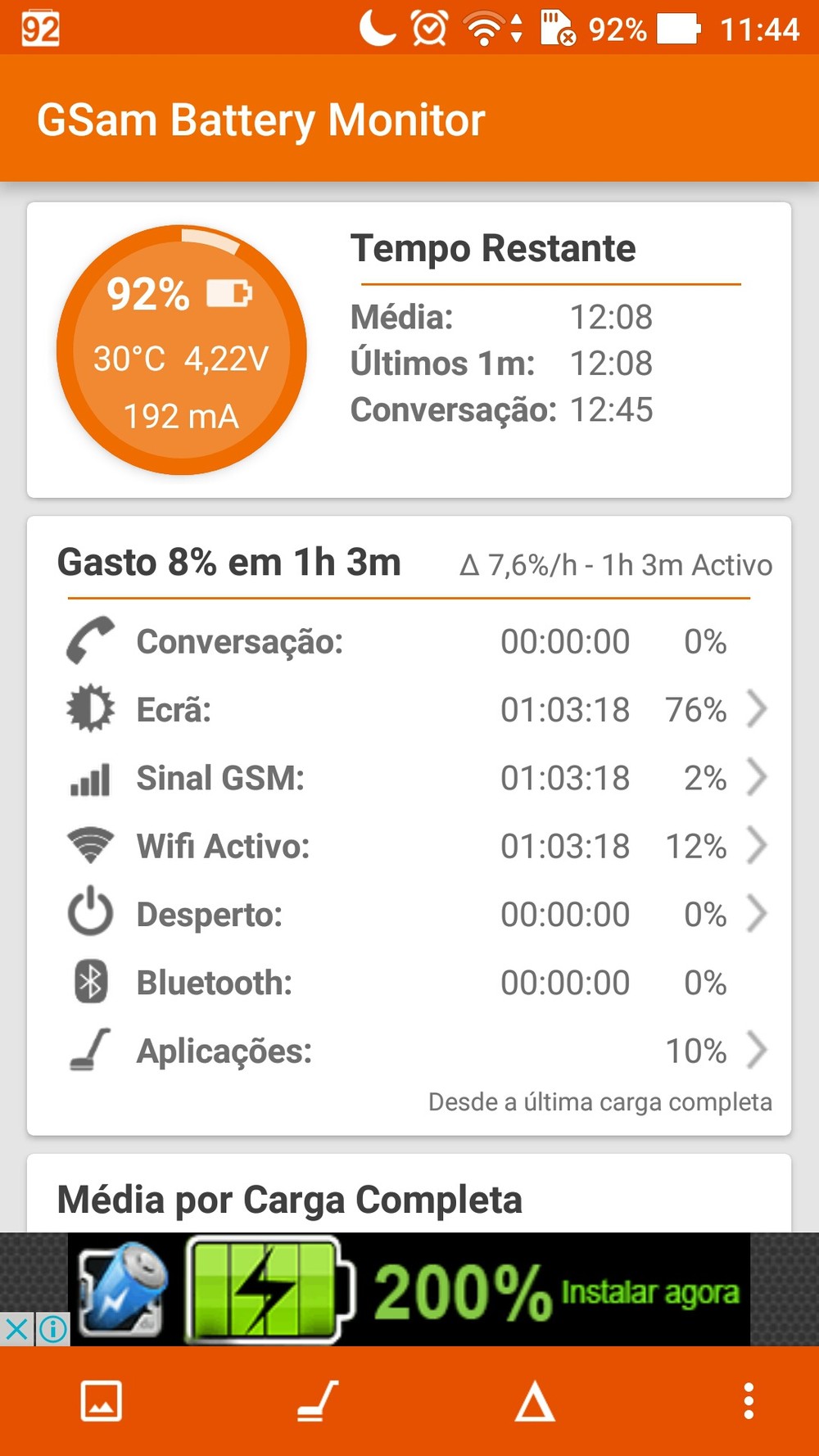
Task: Tap the delta rate icon in bottom bar
Action: click(534, 1400)
